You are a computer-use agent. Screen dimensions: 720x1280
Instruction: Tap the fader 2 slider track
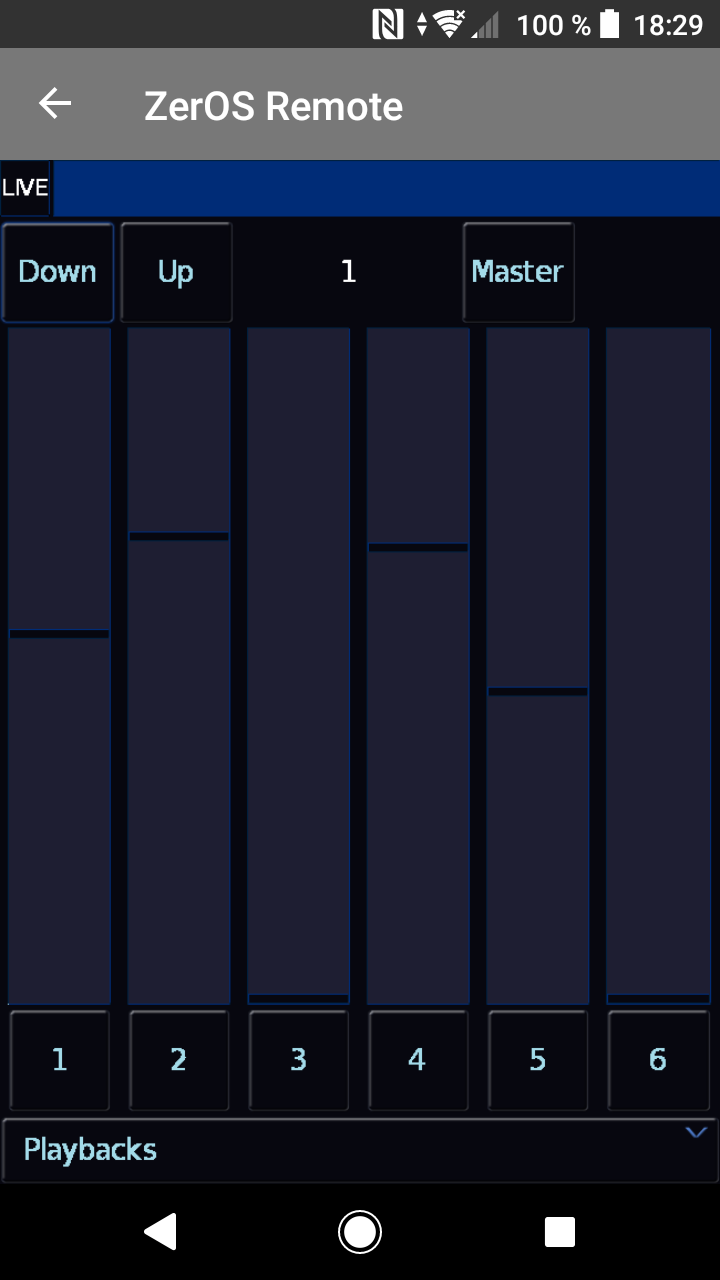(x=179, y=666)
